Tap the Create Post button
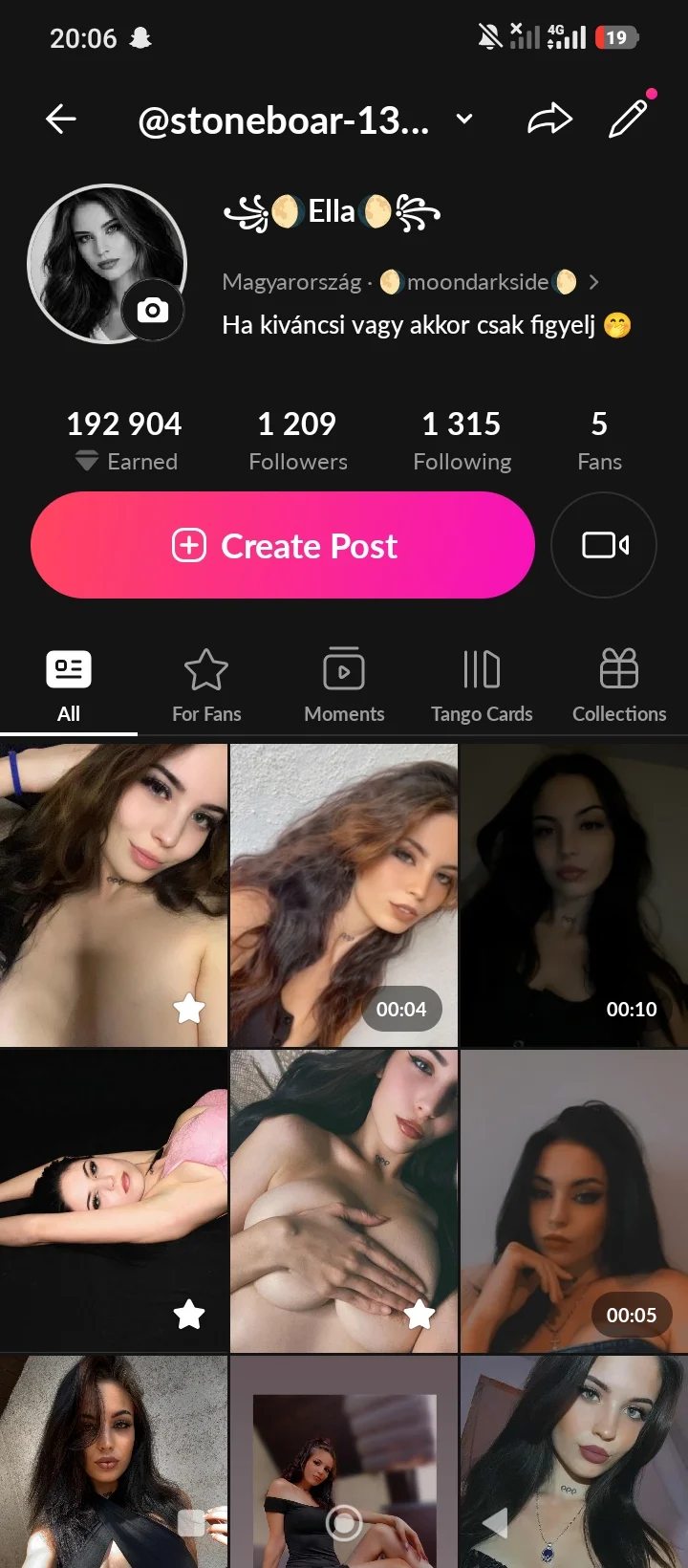 (x=283, y=545)
